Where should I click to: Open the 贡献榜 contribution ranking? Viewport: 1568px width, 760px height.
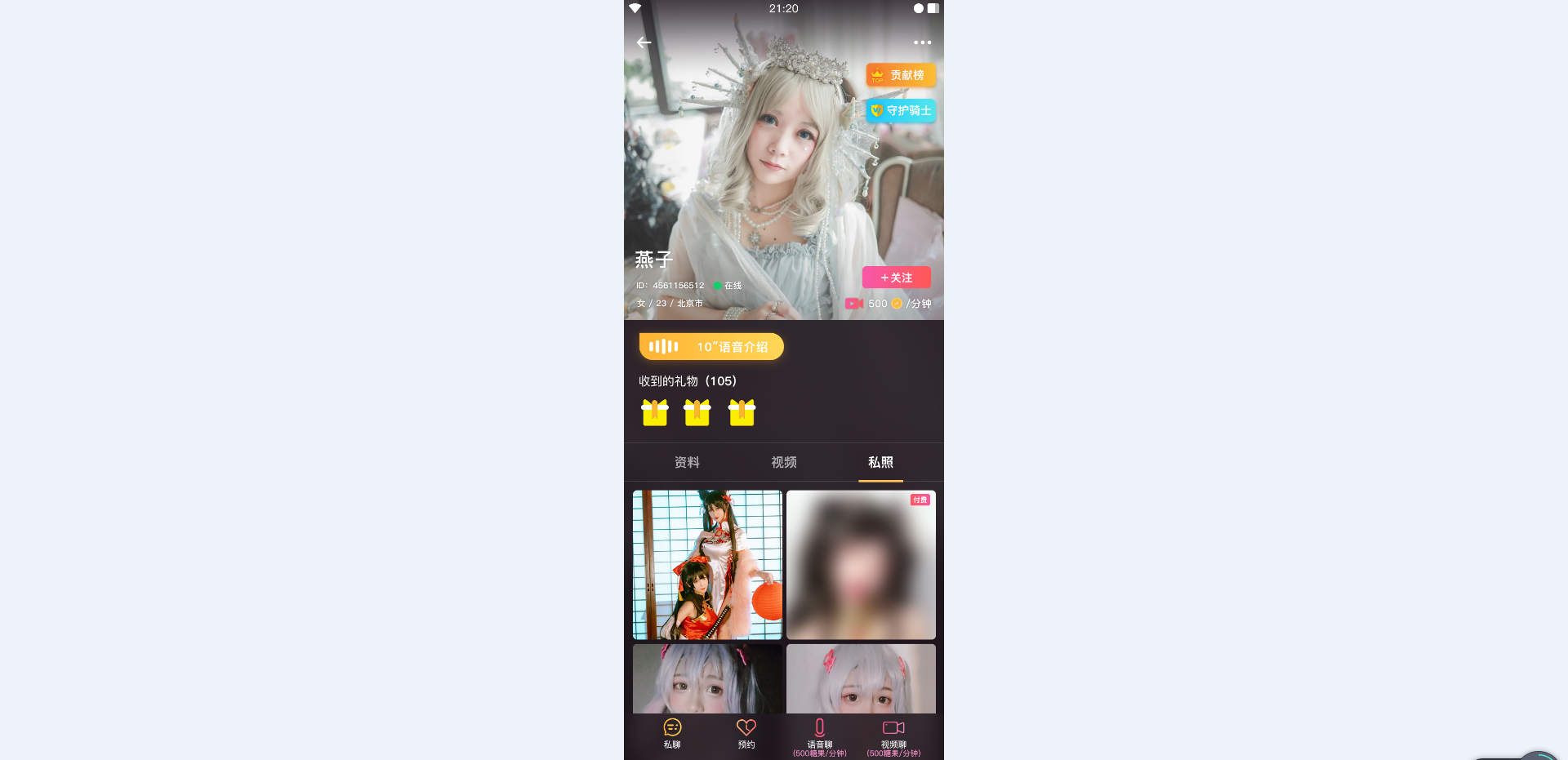coord(900,75)
